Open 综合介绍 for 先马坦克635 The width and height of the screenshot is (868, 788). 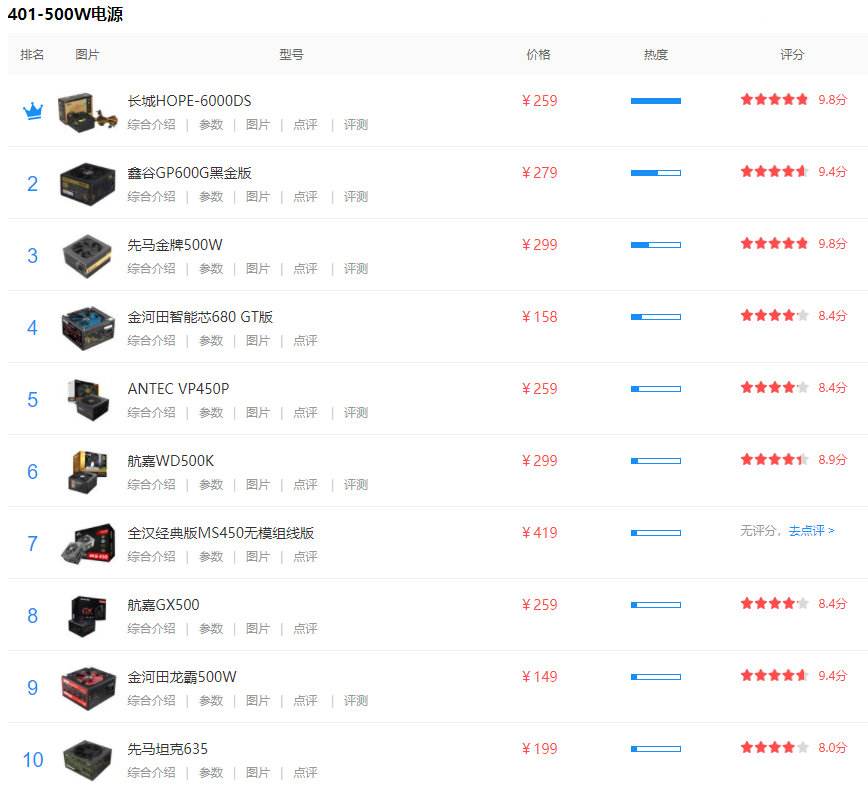click(x=151, y=773)
